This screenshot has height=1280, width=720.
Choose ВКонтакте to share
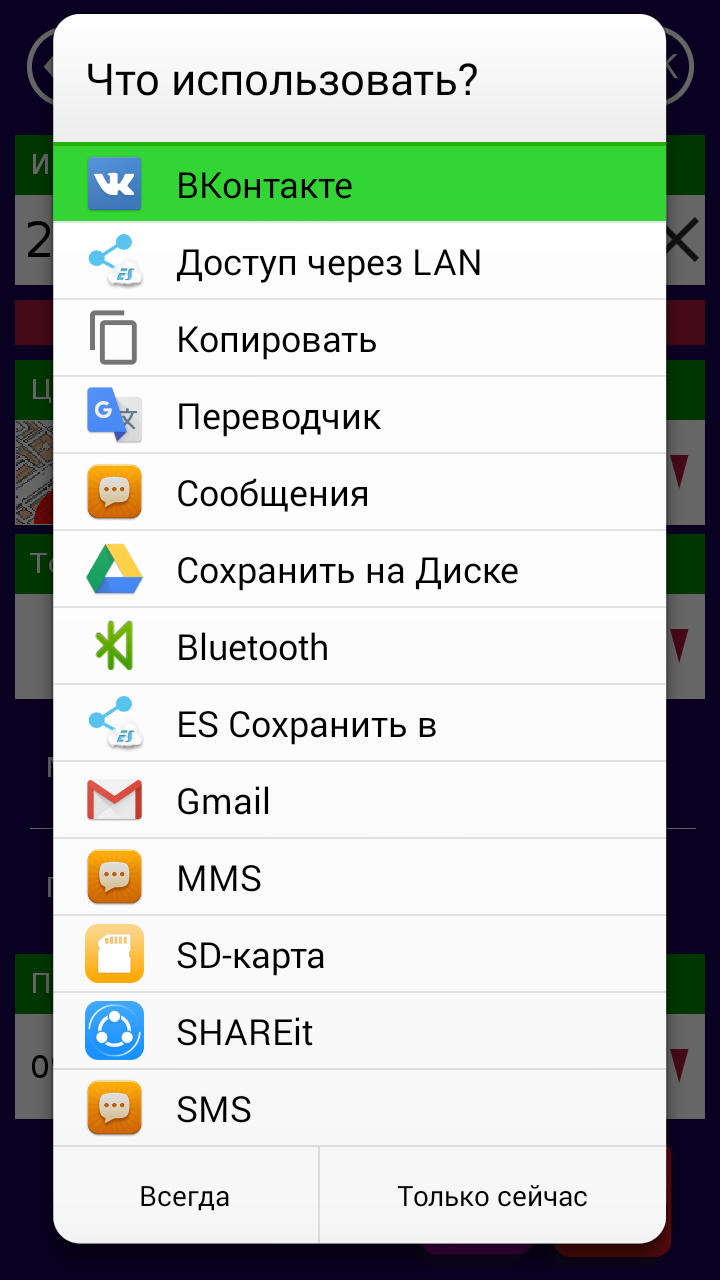point(359,184)
